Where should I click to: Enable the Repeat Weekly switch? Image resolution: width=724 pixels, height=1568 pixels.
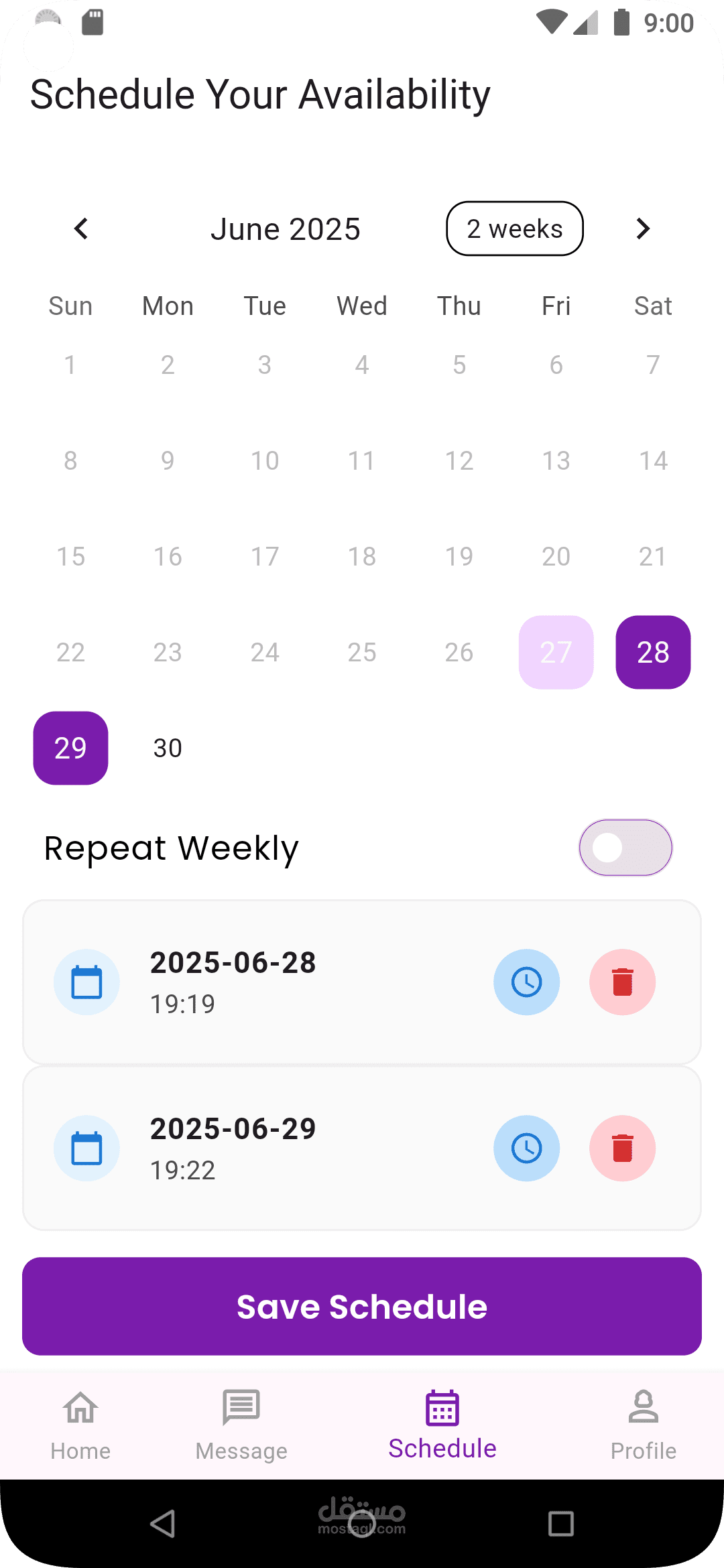click(x=625, y=848)
